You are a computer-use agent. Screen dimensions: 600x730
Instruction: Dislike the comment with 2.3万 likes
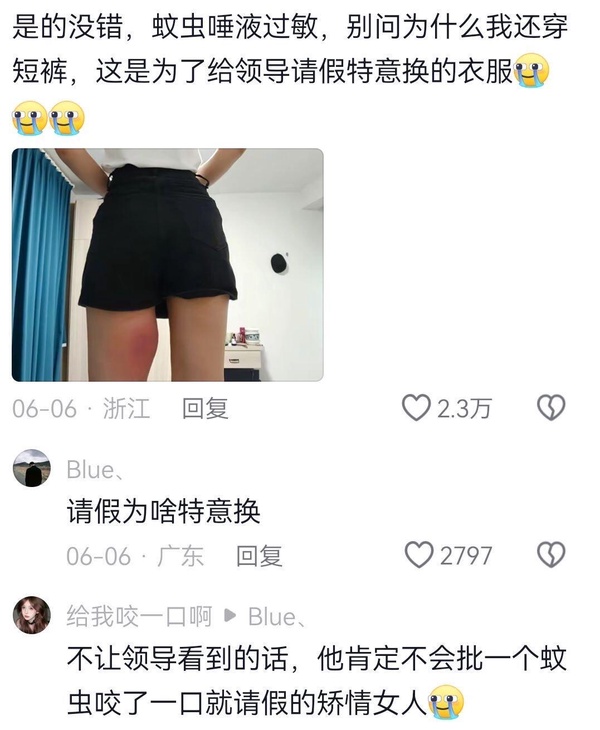point(551,408)
